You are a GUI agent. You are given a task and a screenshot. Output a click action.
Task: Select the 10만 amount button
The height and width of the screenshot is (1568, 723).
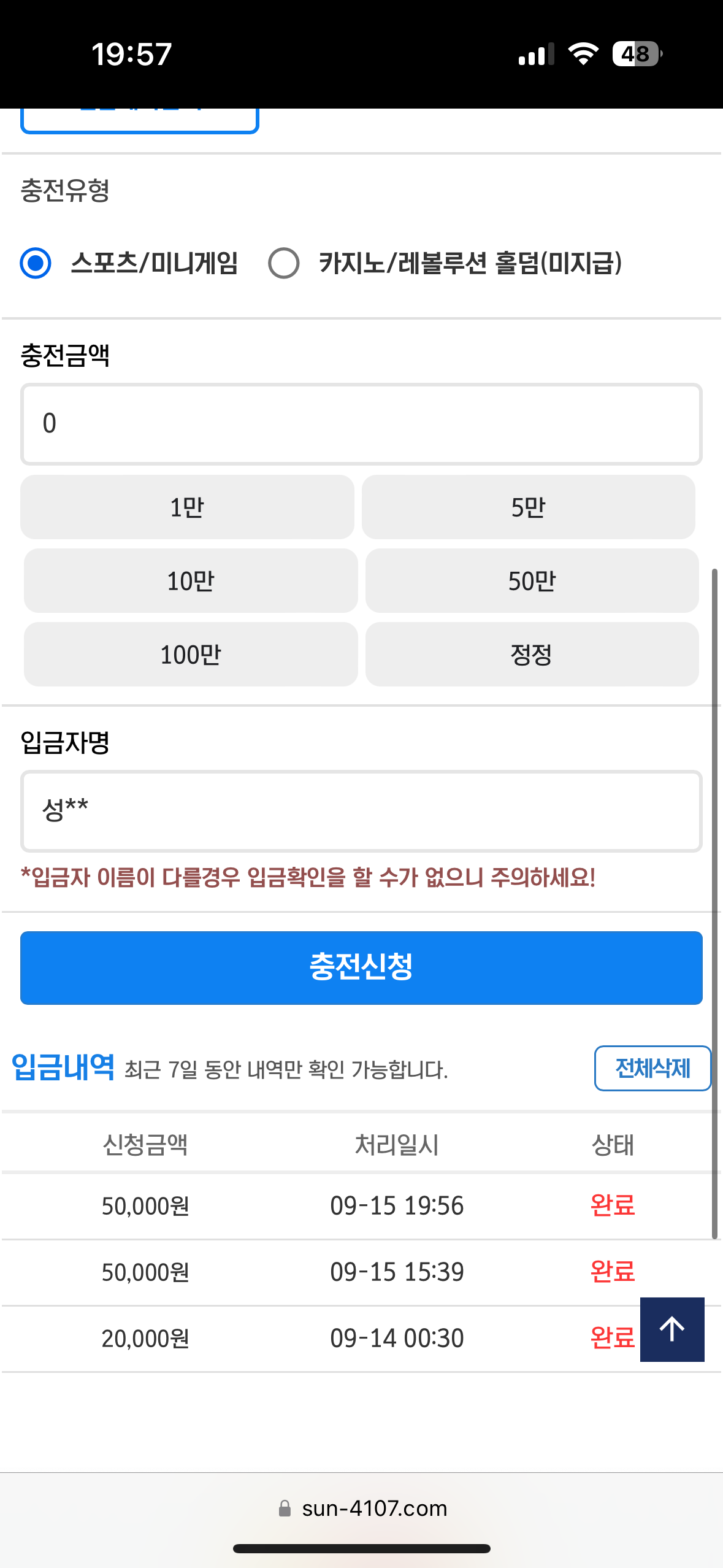[x=191, y=581]
